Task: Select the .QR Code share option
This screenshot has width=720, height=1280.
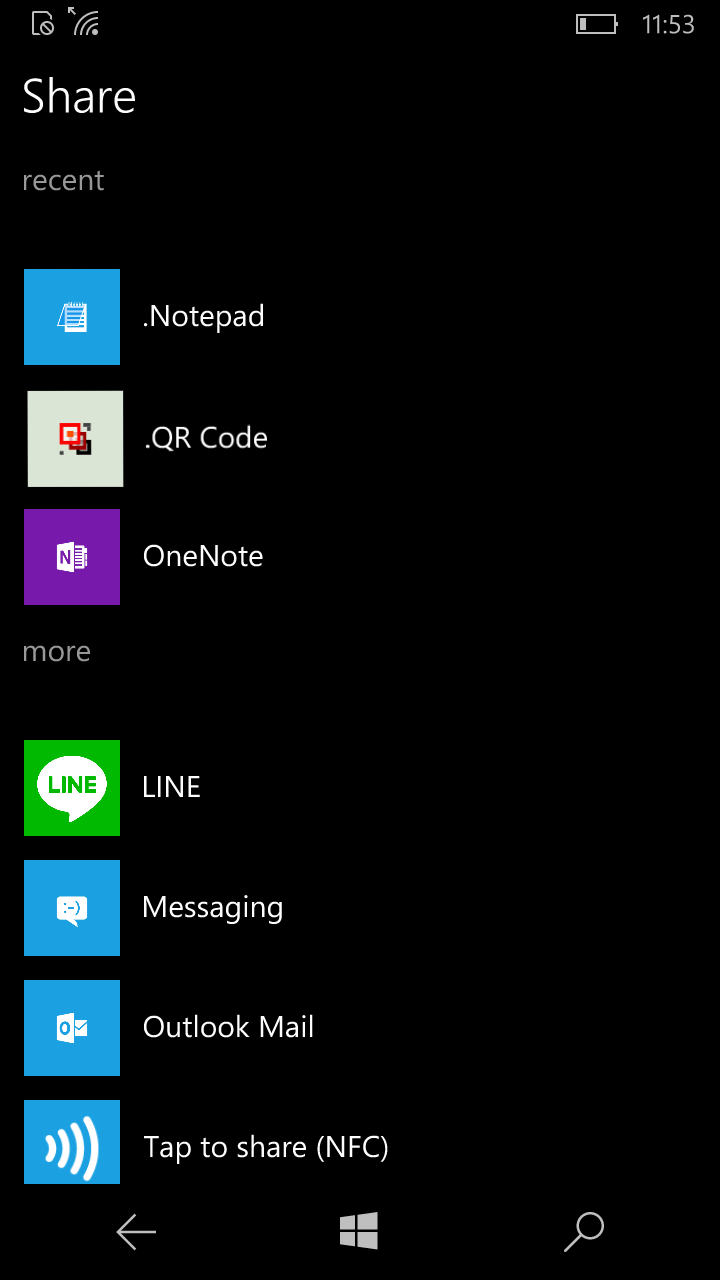Action: [360, 439]
